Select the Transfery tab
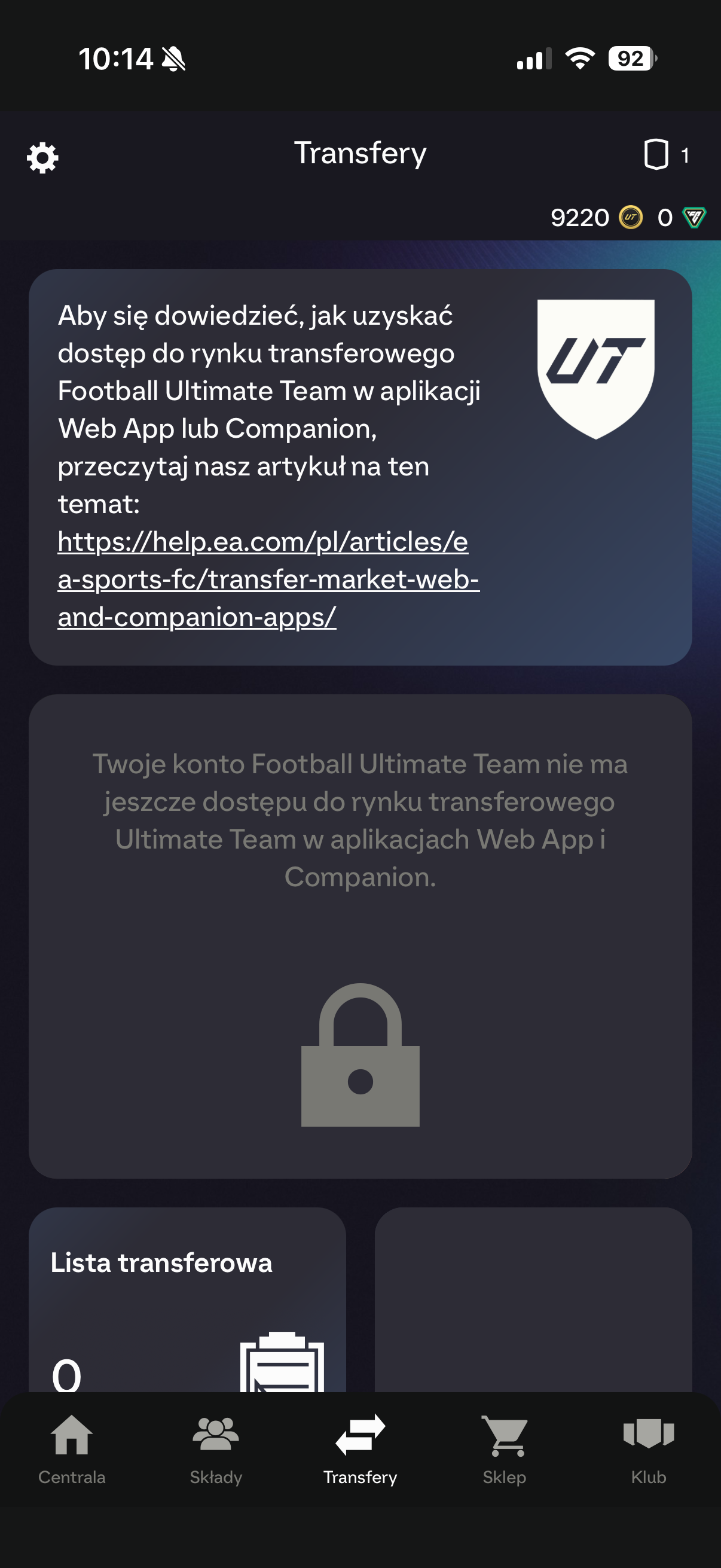The height and width of the screenshot is (1568, 721). pos(360,1450)
